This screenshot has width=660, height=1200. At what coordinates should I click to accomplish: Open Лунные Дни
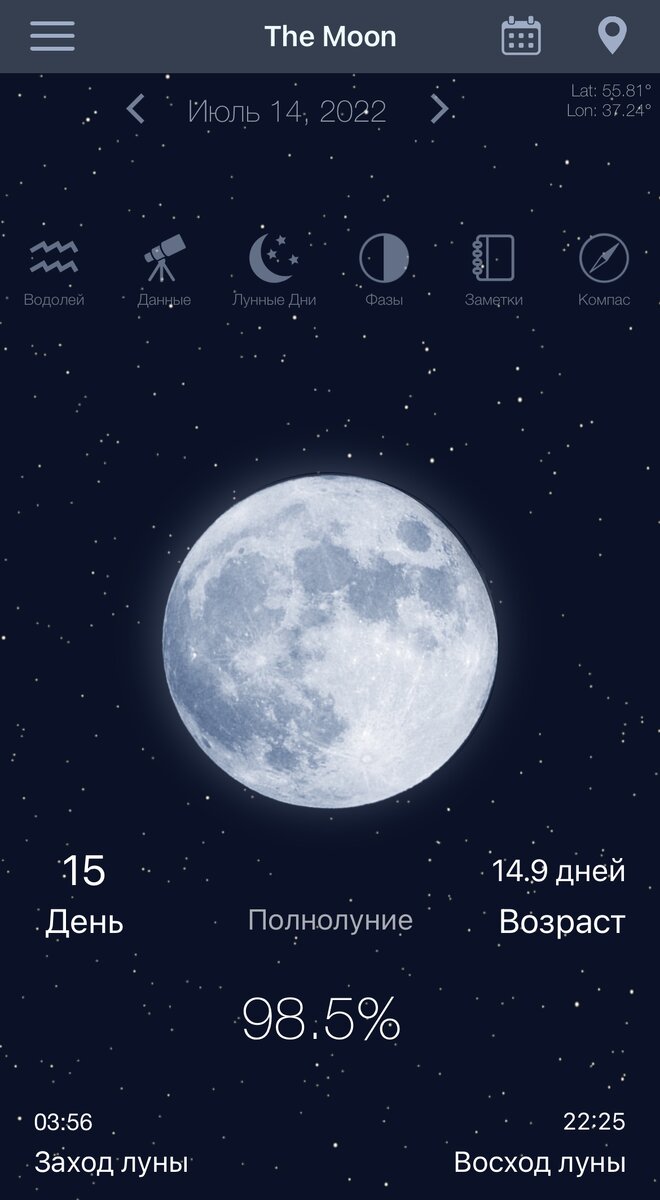click(x=274, y=271)
